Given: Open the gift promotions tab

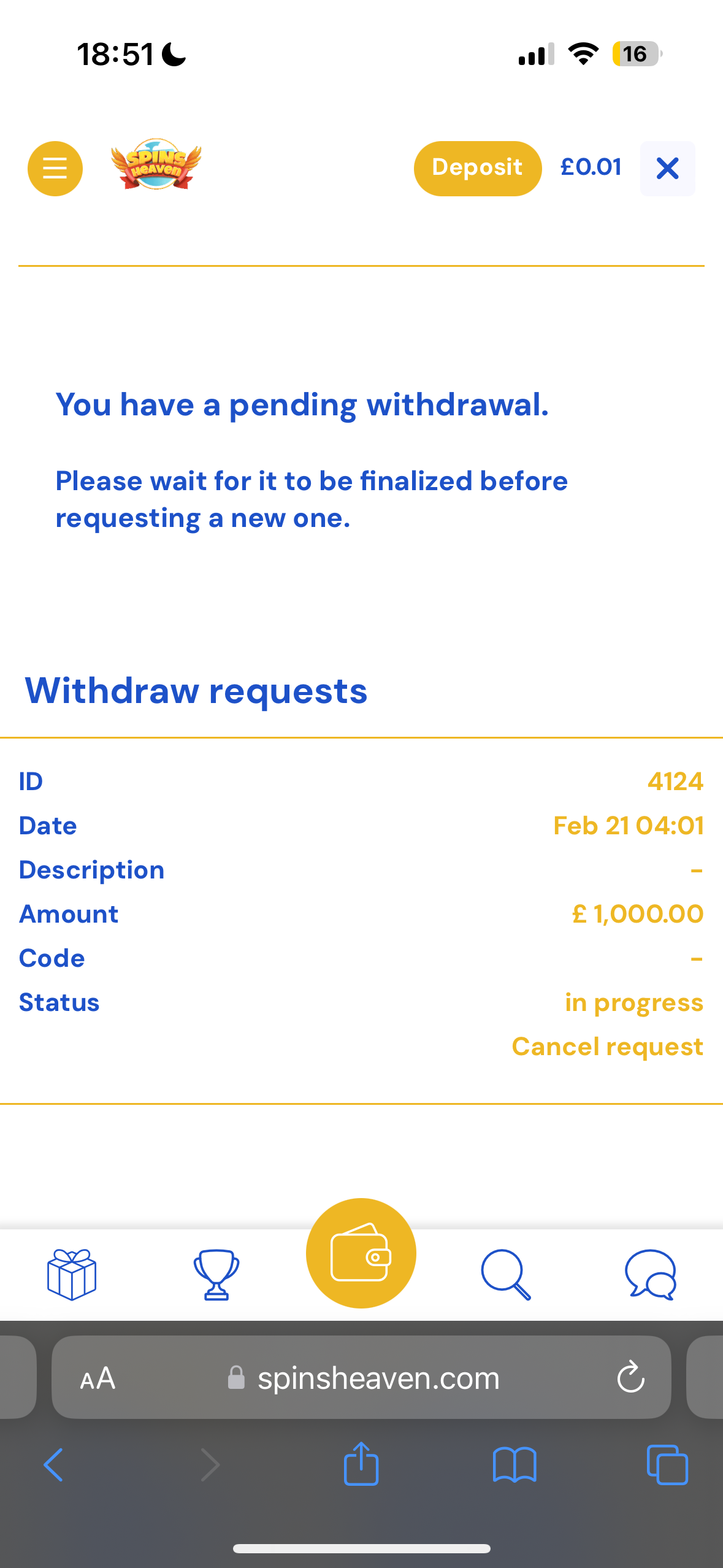Looking at the screenshot, I should point(72,1275).
